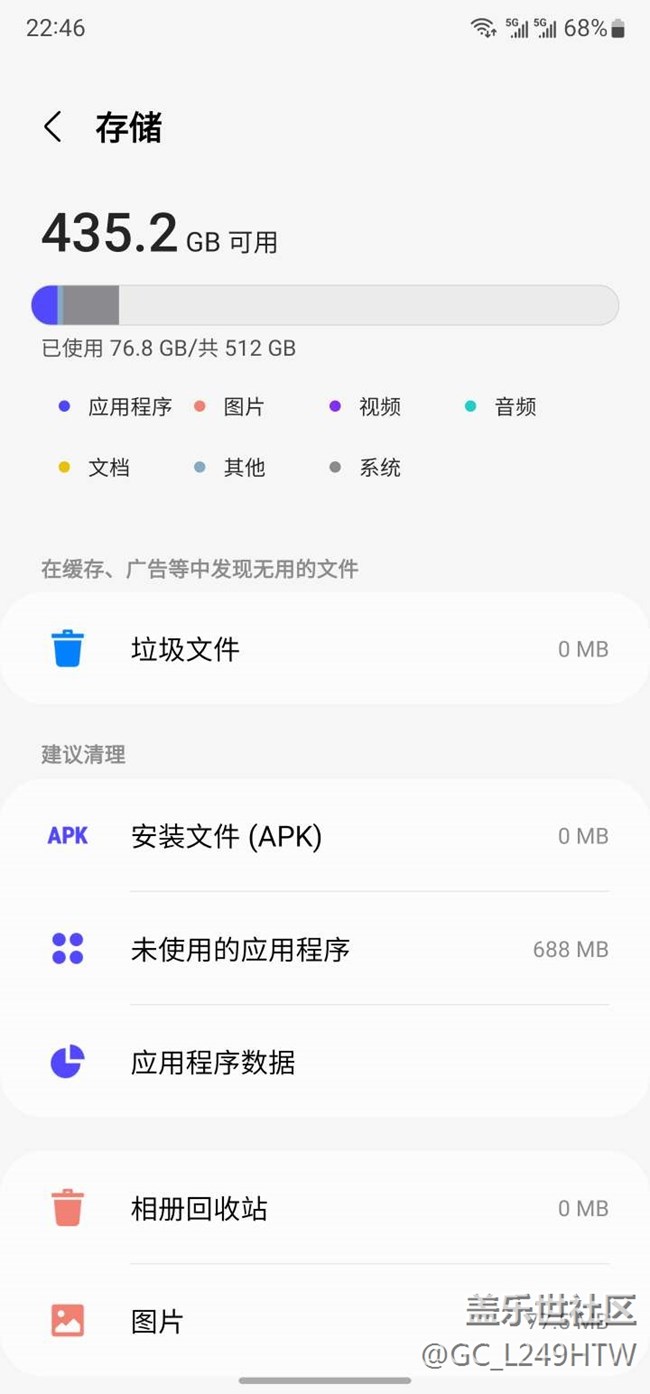Open 安装文件 (APK) cleanup

click(x=325, y=836)
